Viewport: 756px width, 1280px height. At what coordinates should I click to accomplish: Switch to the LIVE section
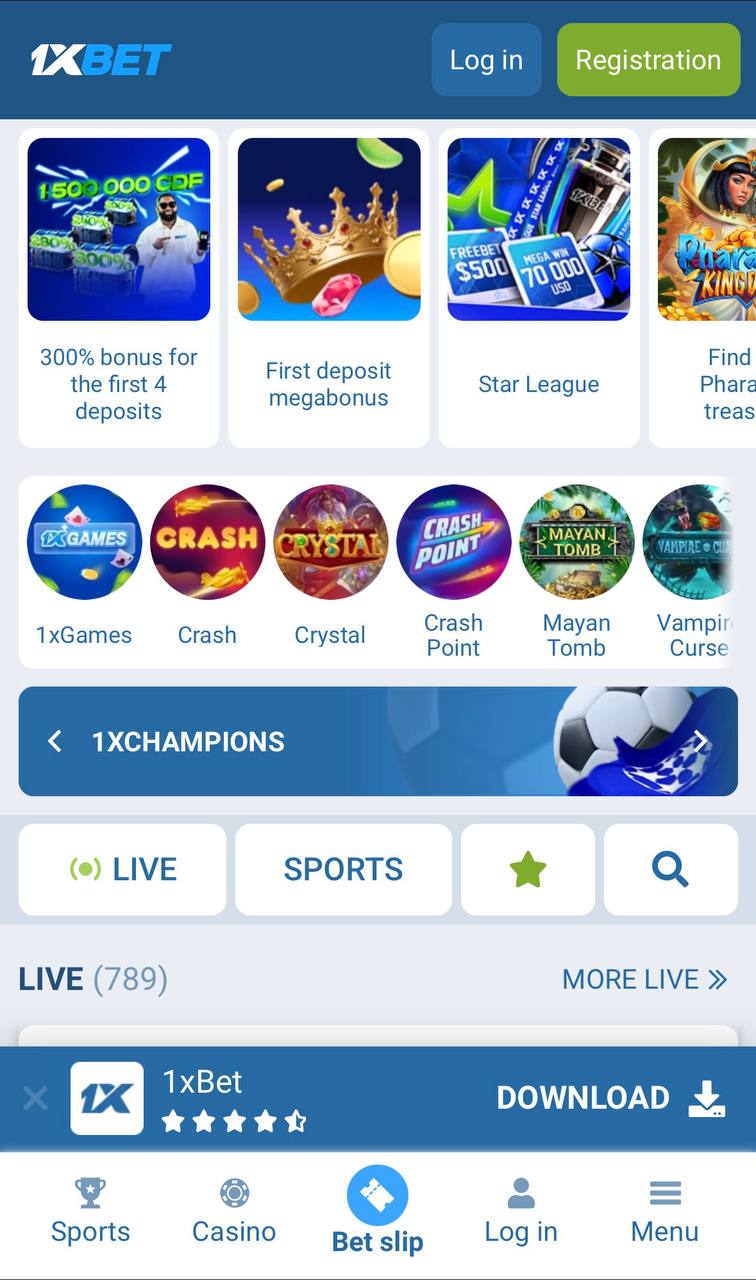[121, 869]
